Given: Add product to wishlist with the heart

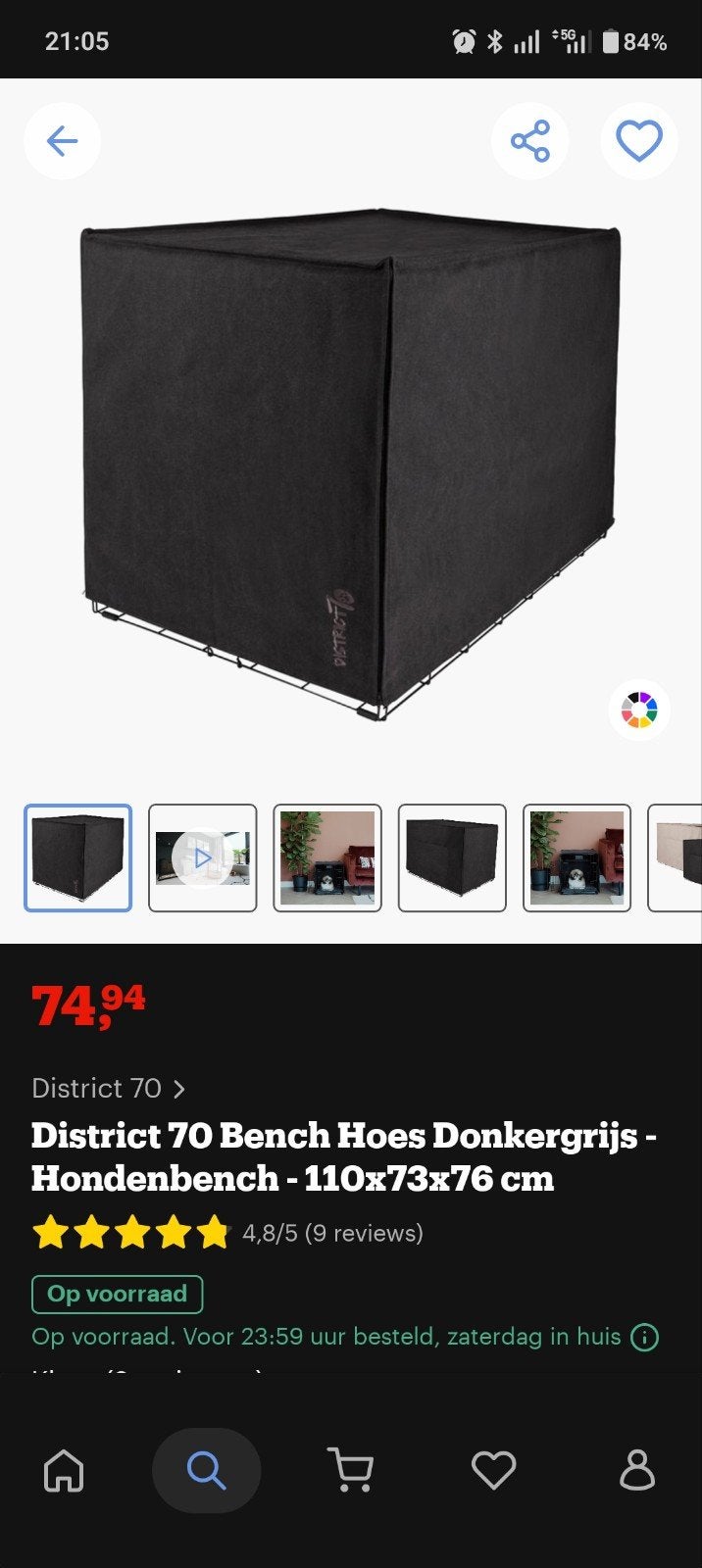Looking at the screenshot, I should click(x=639, y=141).
